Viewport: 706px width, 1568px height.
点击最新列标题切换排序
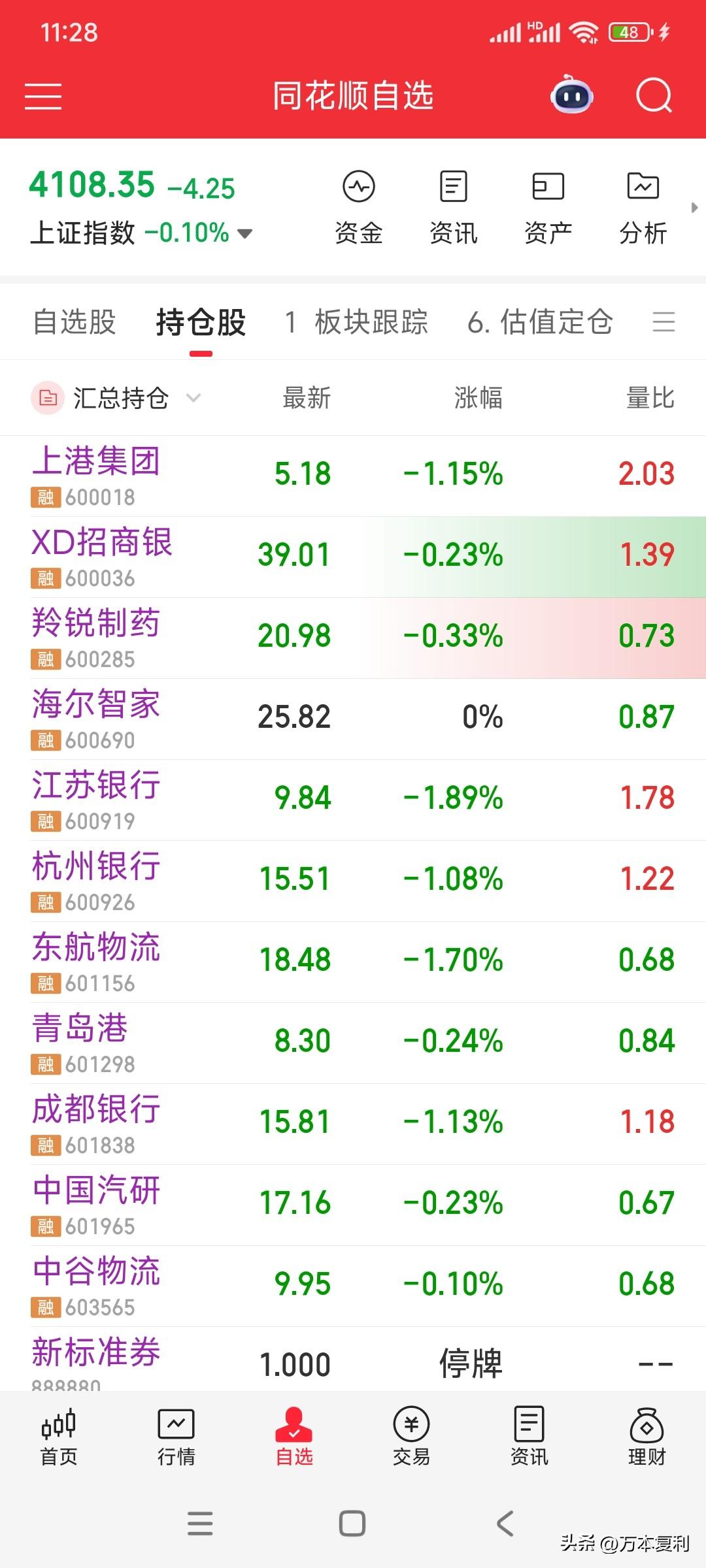[305, 398]
